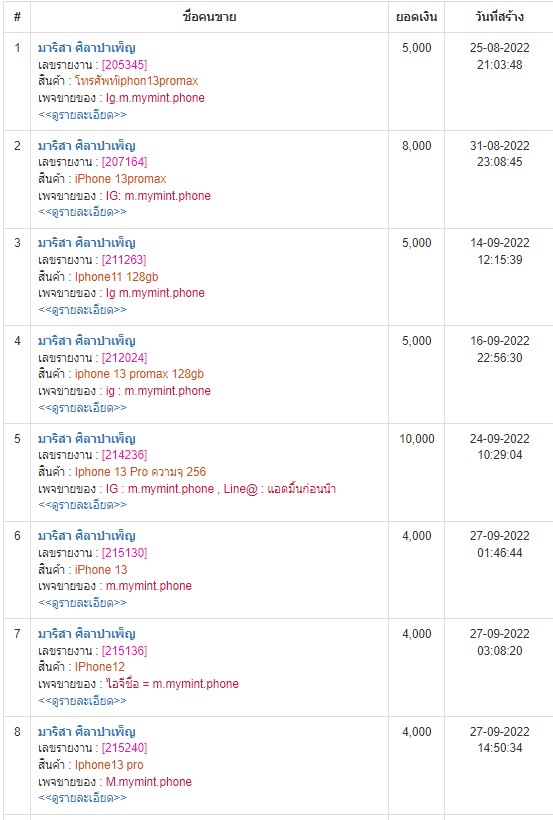Viewport: 553px width, 820px height.
Task: Open details link for report 214236
Action: point(82,505)
